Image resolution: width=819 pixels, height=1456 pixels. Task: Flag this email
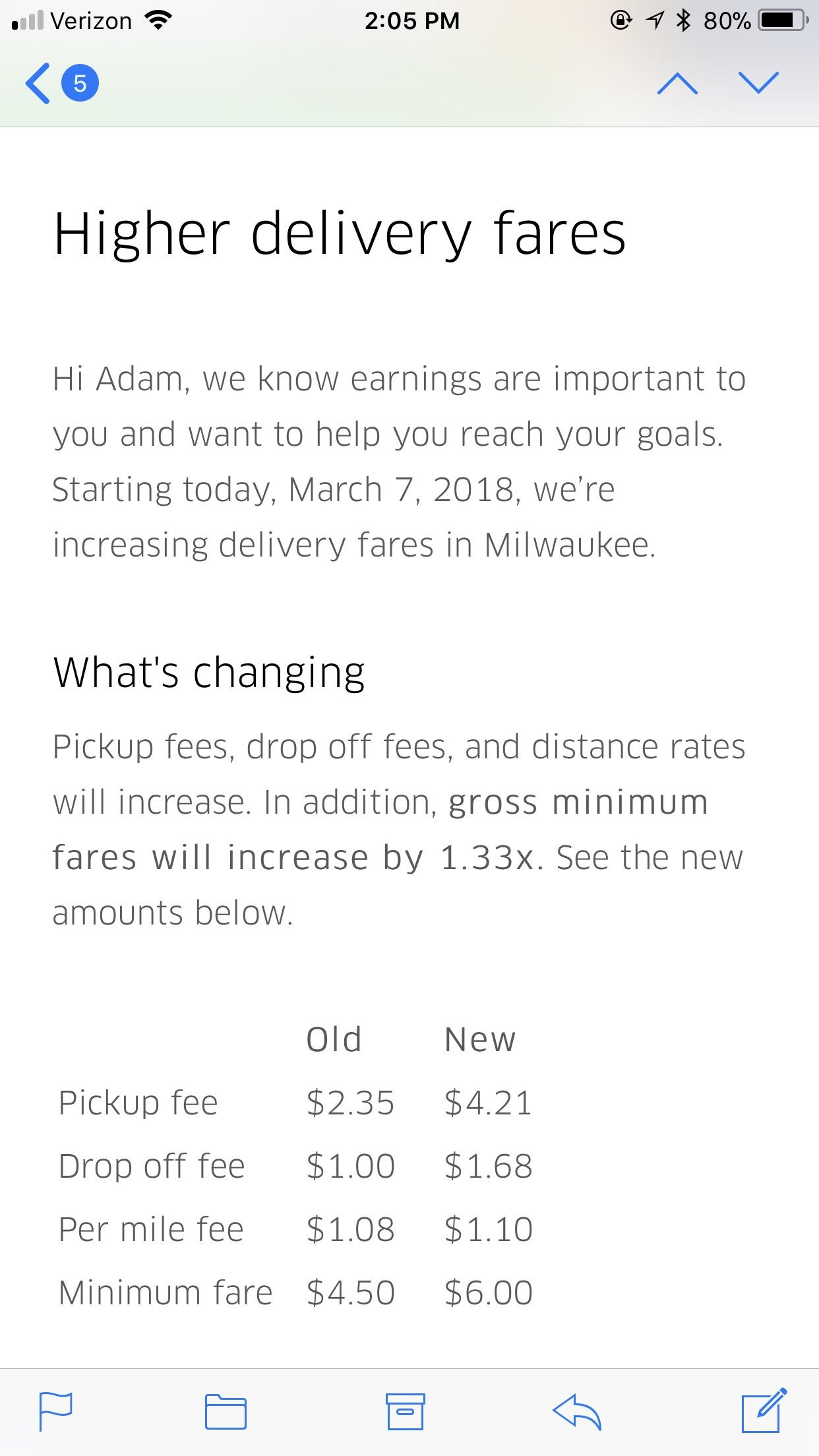(x=55, y=1411)
